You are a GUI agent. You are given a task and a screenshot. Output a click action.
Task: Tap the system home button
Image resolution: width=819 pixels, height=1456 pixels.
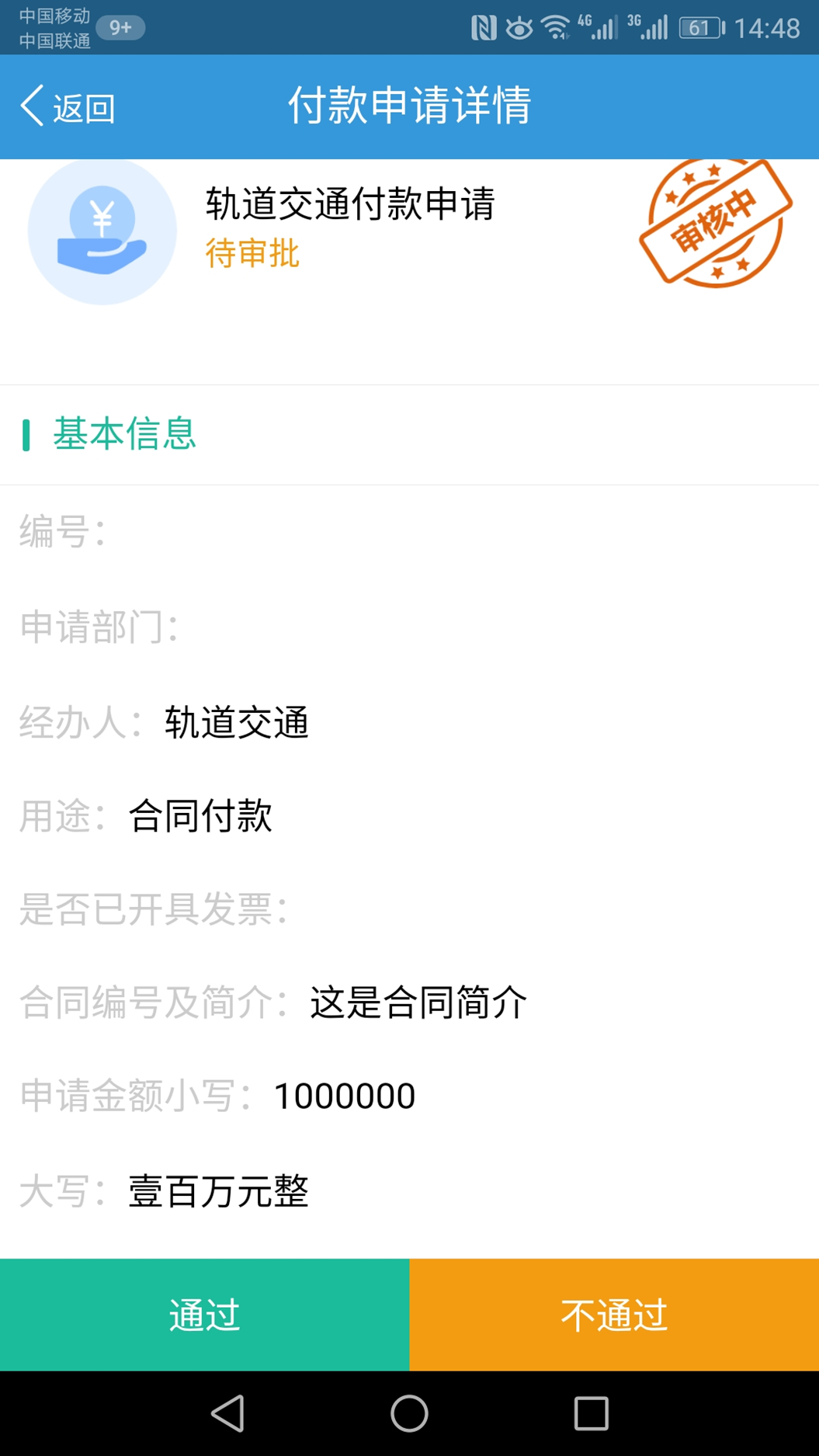[409, 1413]
